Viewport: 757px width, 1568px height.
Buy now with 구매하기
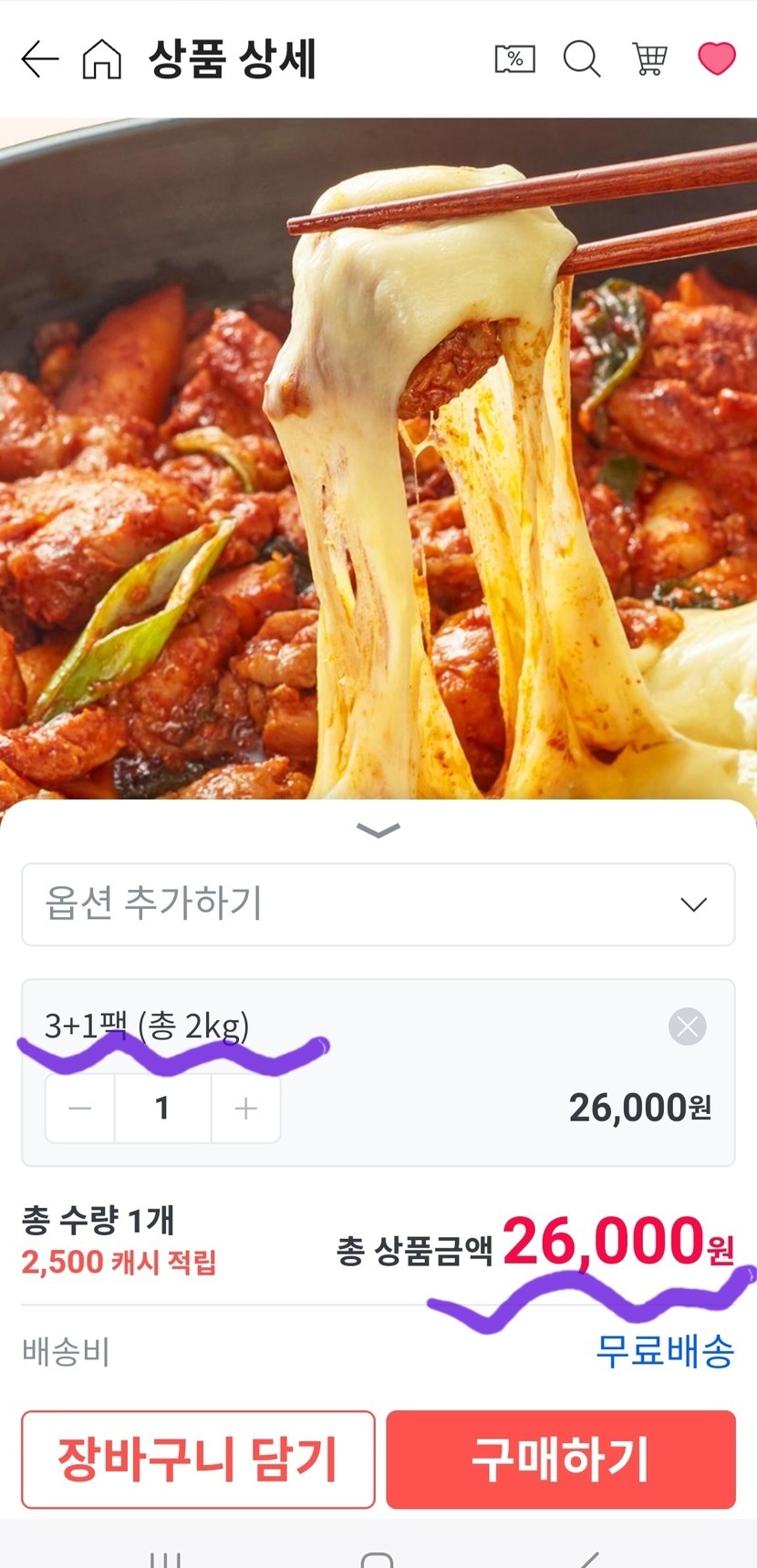click(x=560, y=1459)
